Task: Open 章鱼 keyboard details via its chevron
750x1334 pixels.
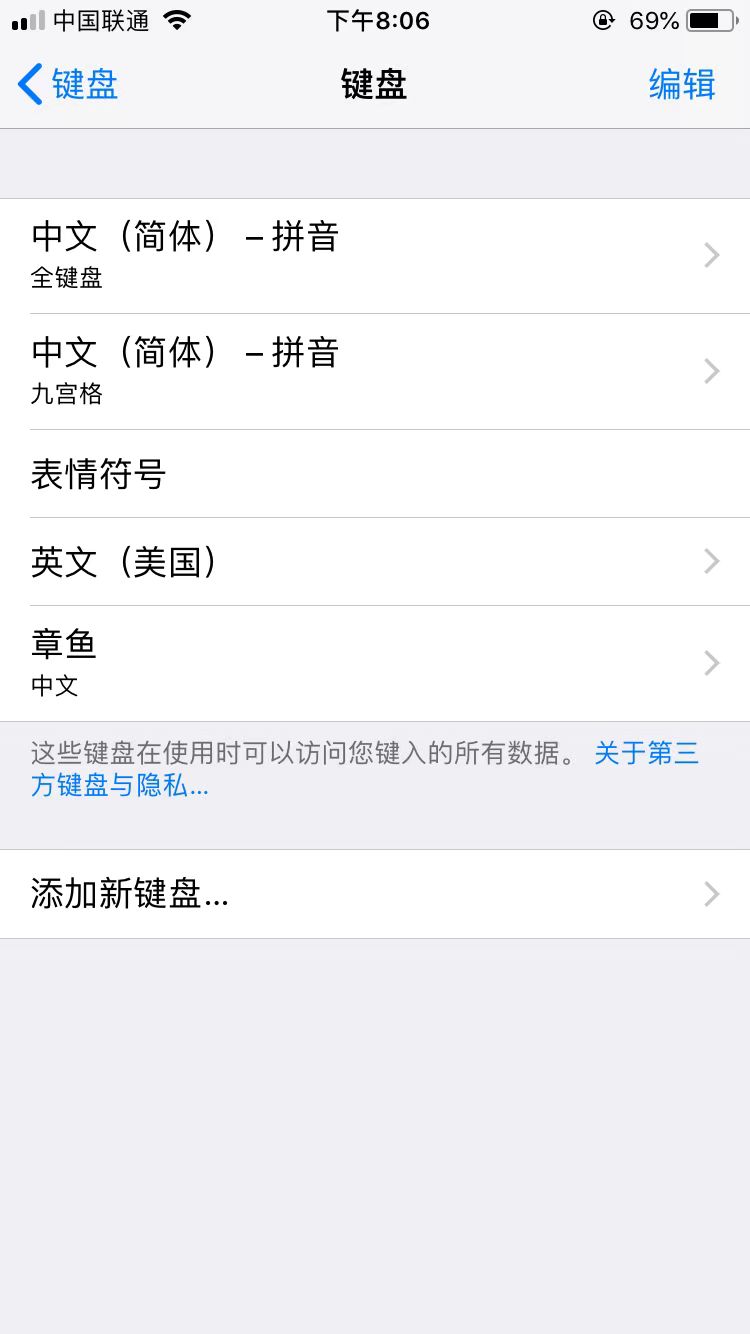Action: 710,663
